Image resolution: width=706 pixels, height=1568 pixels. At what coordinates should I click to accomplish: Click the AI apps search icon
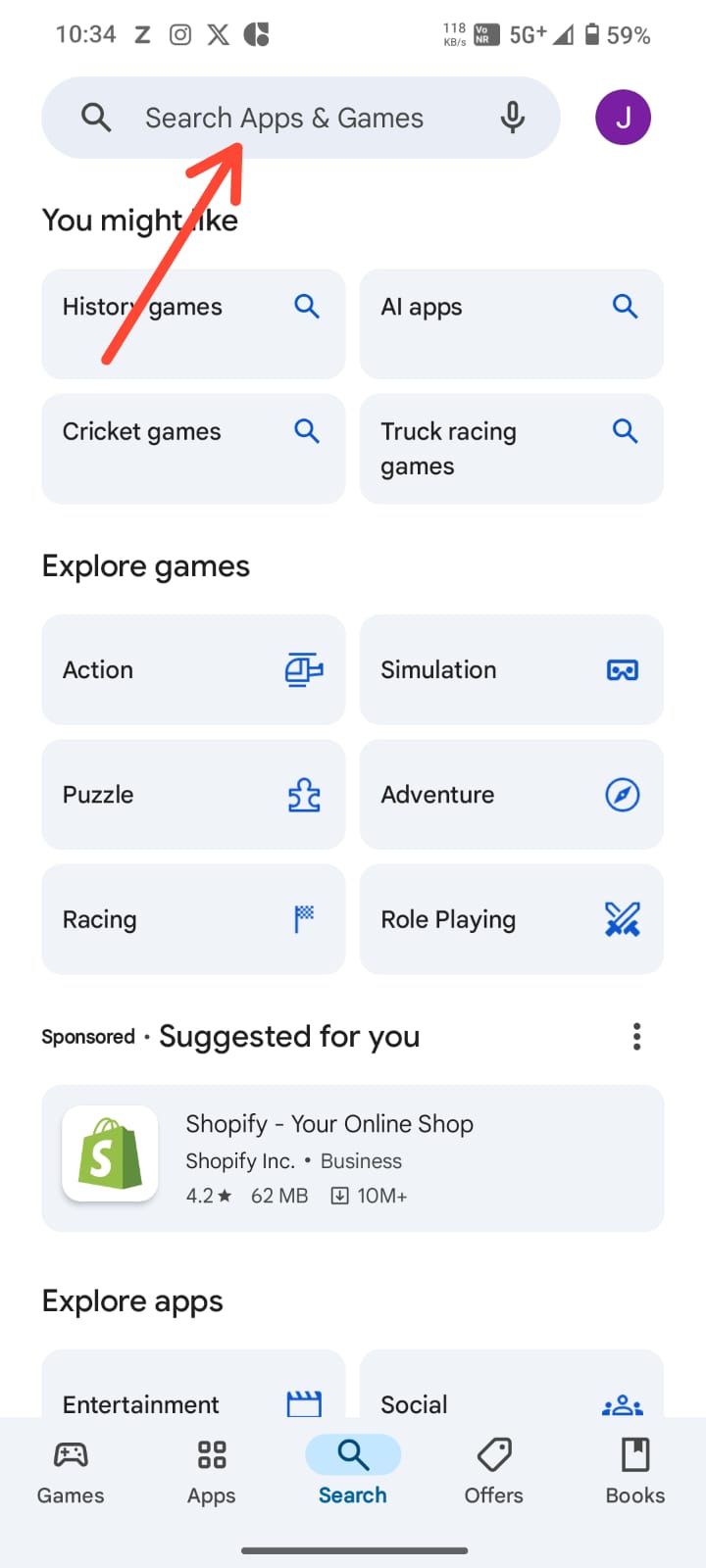625,306
